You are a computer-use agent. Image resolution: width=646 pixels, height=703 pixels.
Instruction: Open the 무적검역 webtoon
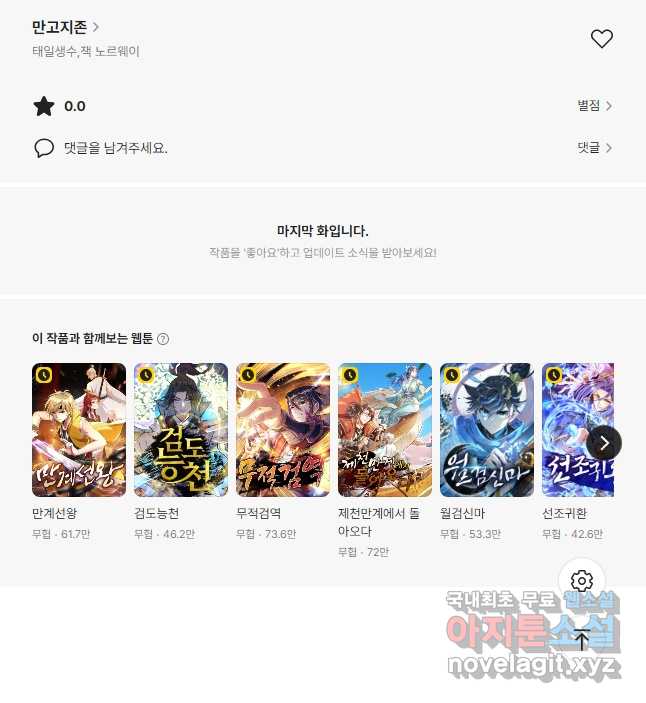[x=283, y=430]
